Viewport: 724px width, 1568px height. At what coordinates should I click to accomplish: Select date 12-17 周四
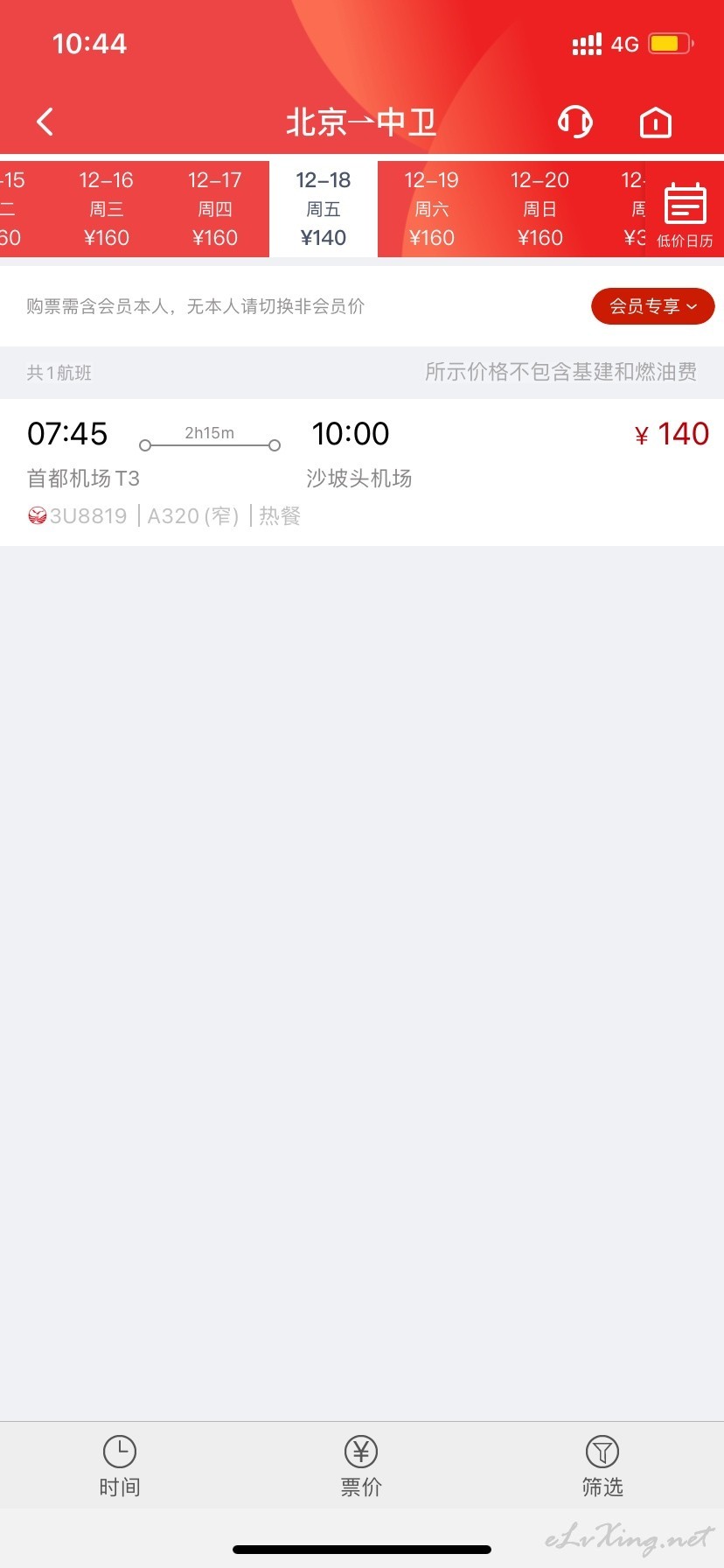coord(215,209)
